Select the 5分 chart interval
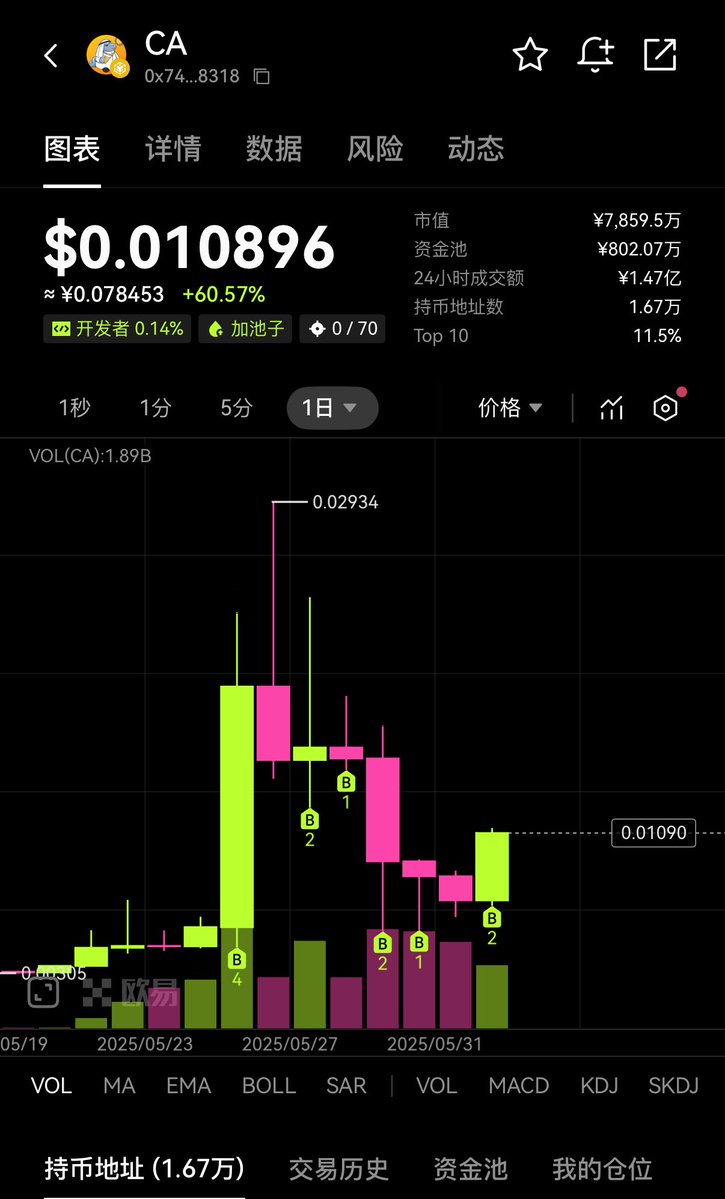 [236, 408]
